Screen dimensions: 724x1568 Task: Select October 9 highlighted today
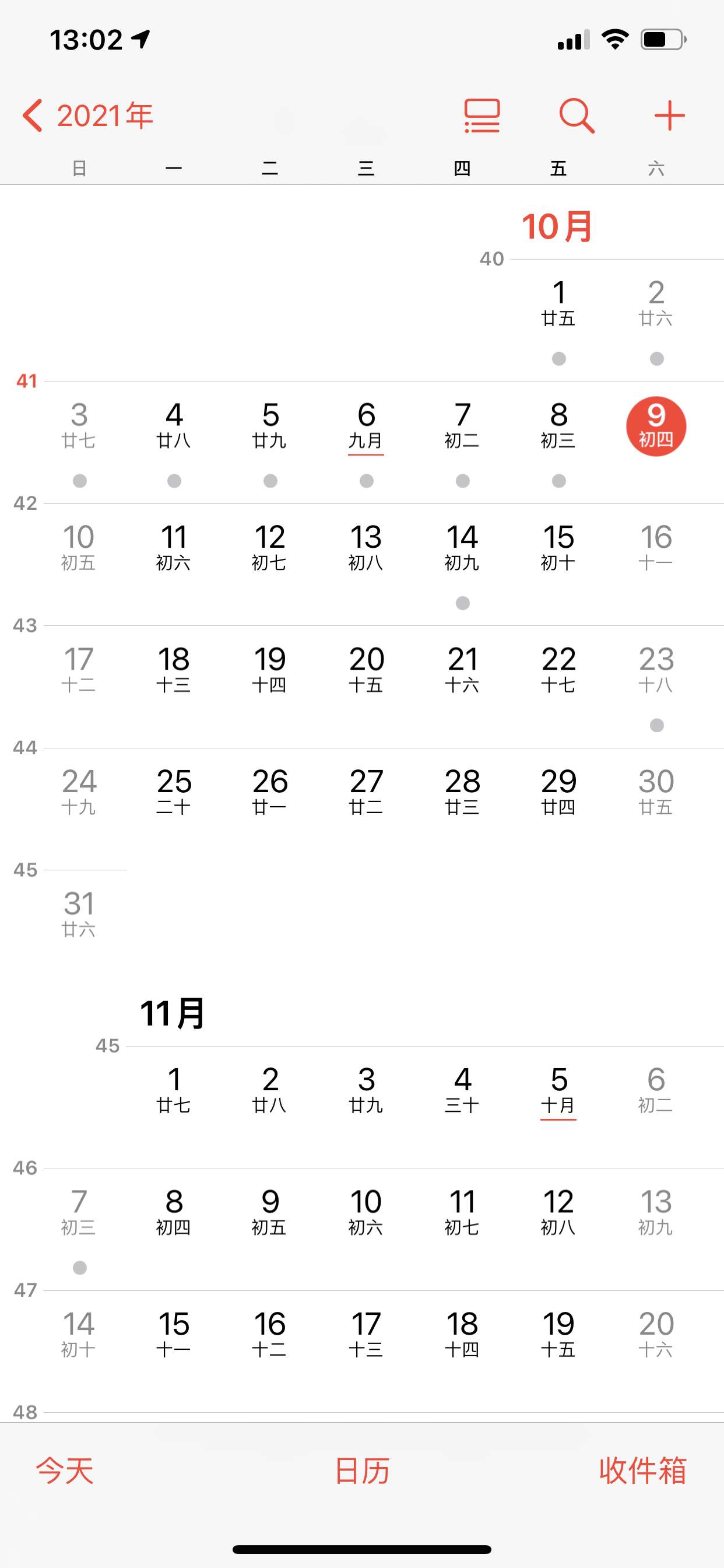click(656, 426)
